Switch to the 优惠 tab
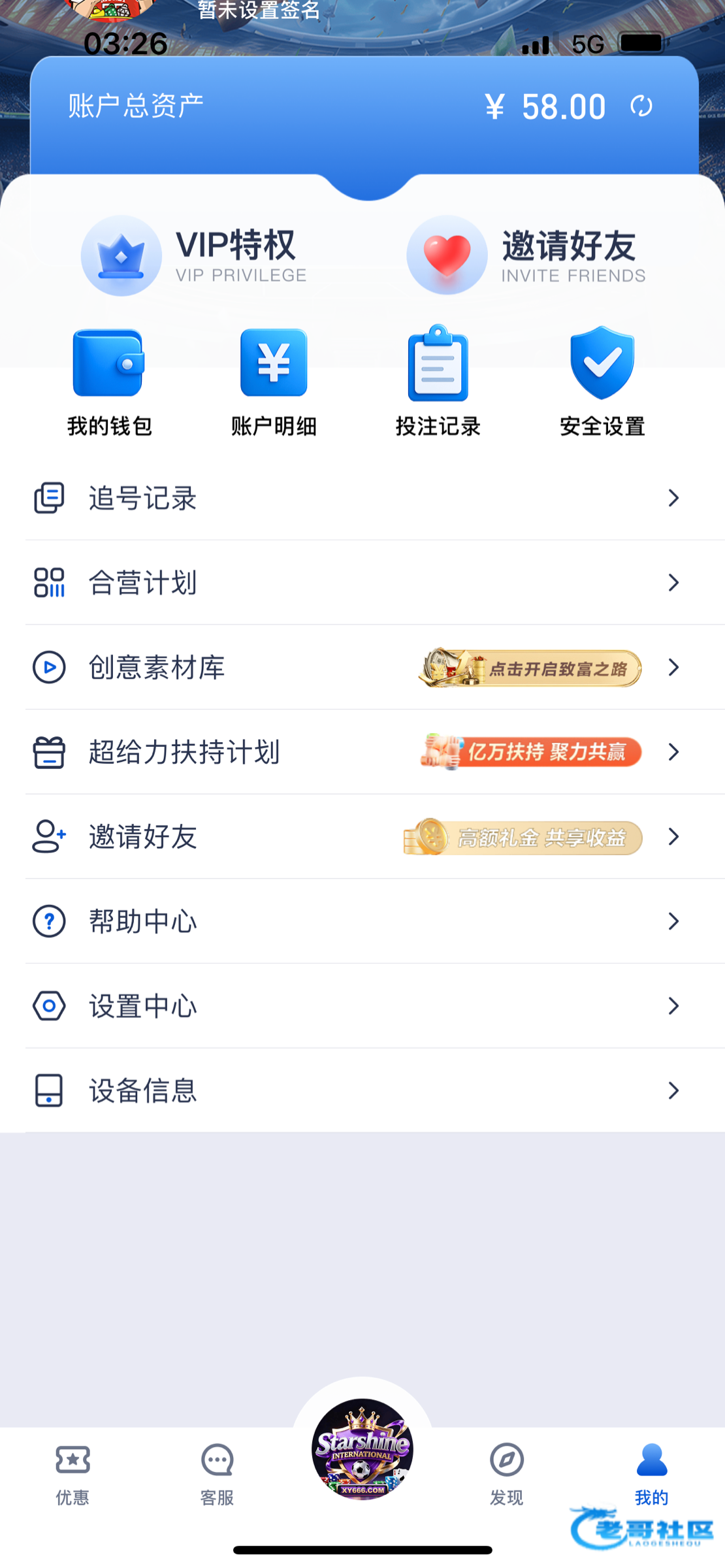 point(72,1475)
